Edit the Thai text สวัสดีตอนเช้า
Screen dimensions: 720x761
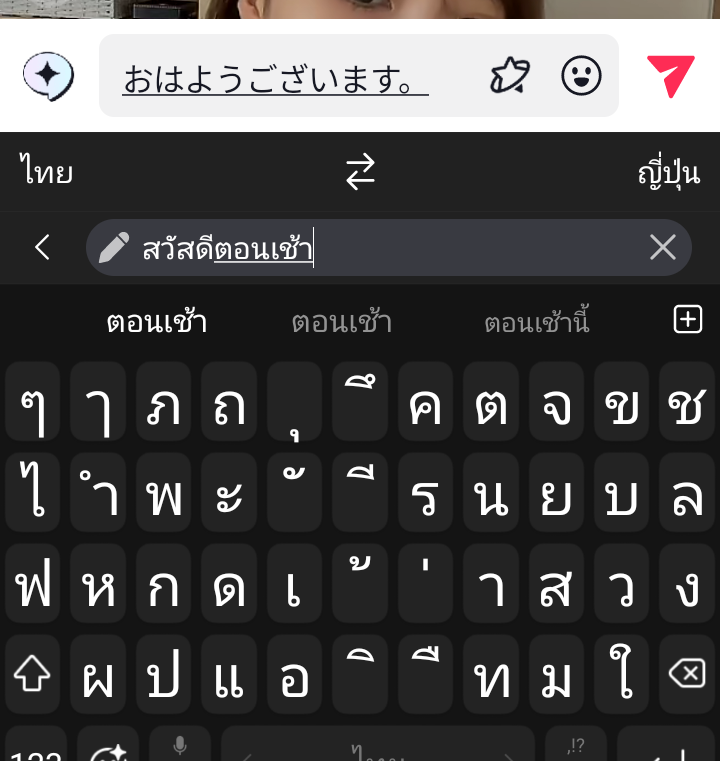228,248
